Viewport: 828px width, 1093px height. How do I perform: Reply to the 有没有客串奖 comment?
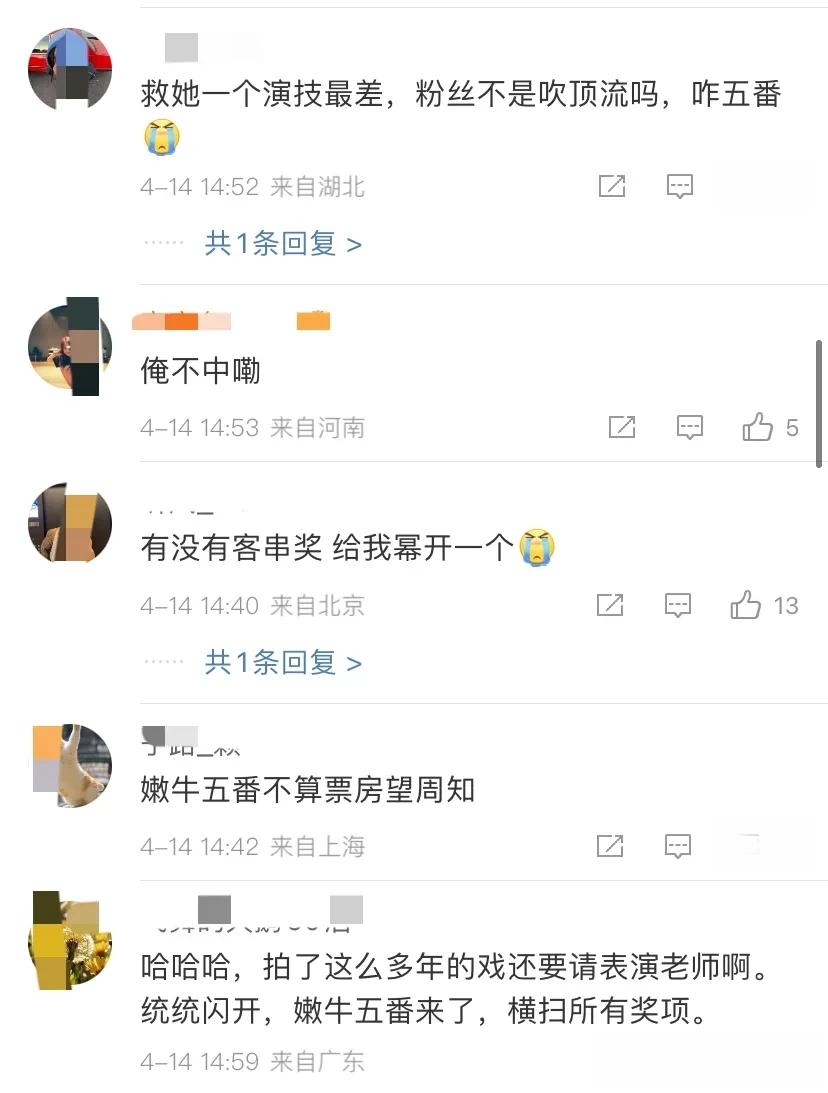coord(678,605)
